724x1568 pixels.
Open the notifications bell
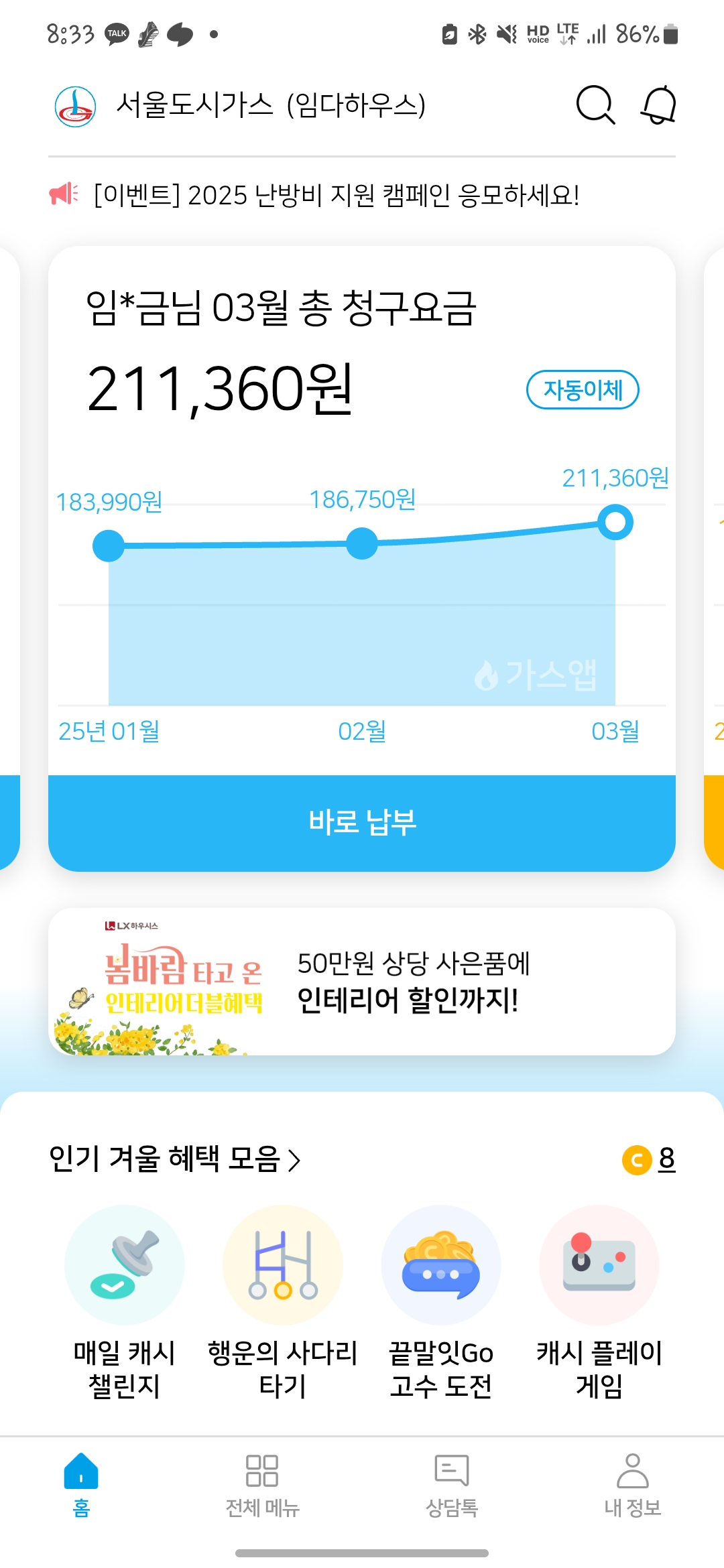[x=659, y=105]
